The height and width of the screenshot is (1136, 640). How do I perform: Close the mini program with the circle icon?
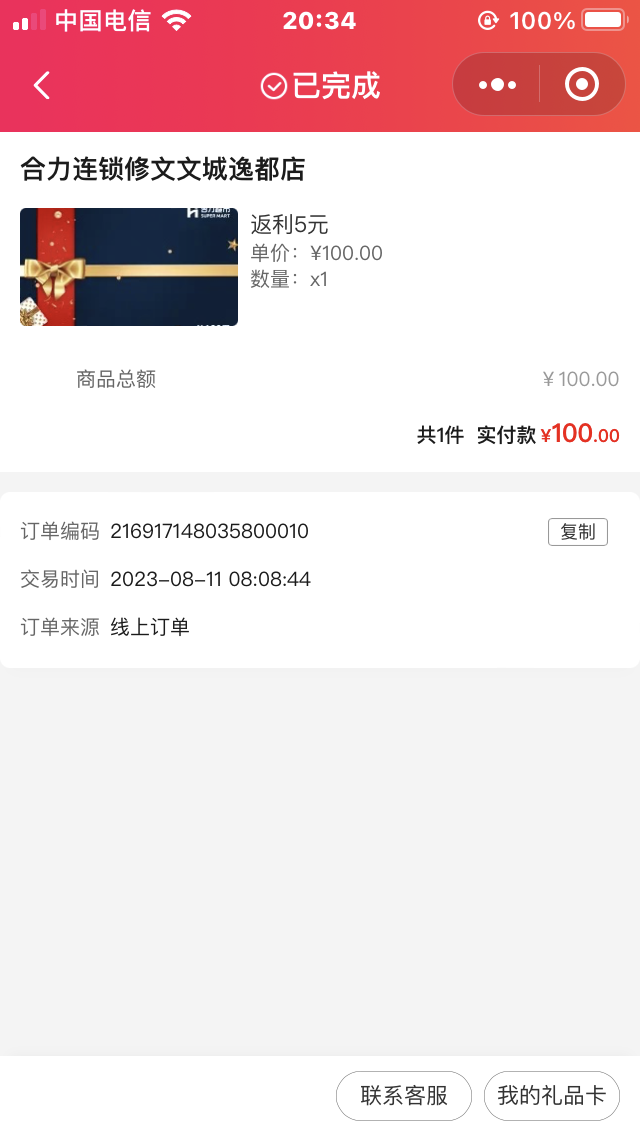click(x=582, y=85)
